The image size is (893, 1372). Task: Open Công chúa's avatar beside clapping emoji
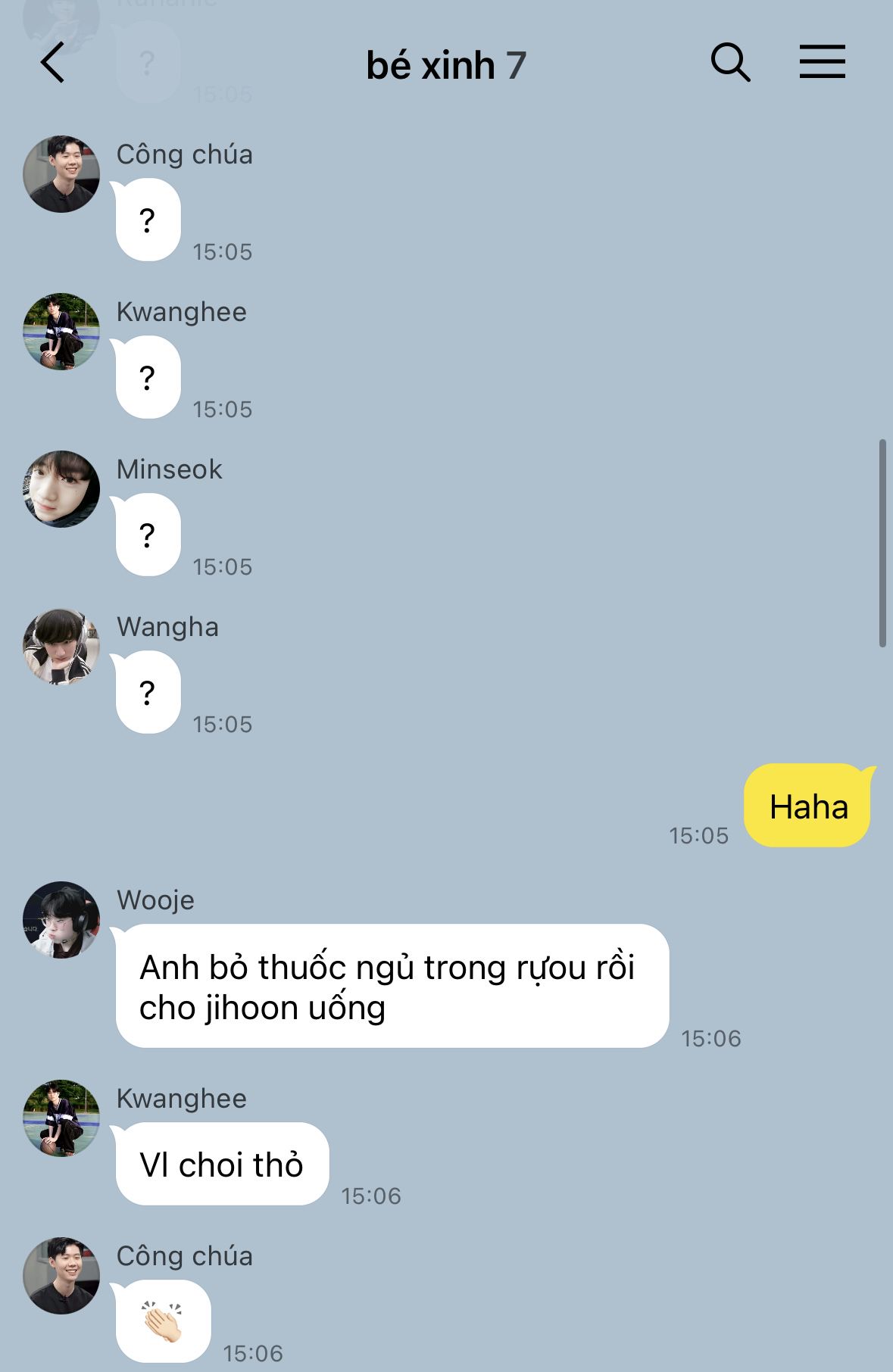pyautogui.click(x=61, y=1276)
